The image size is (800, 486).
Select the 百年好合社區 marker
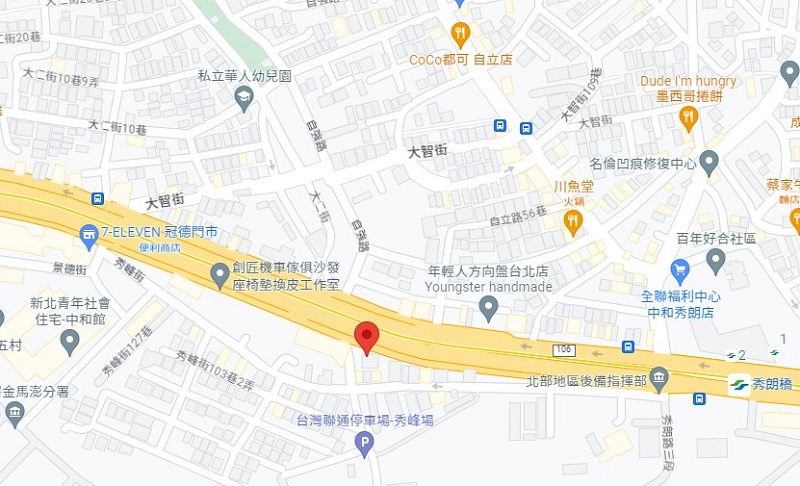coord(716,261)
